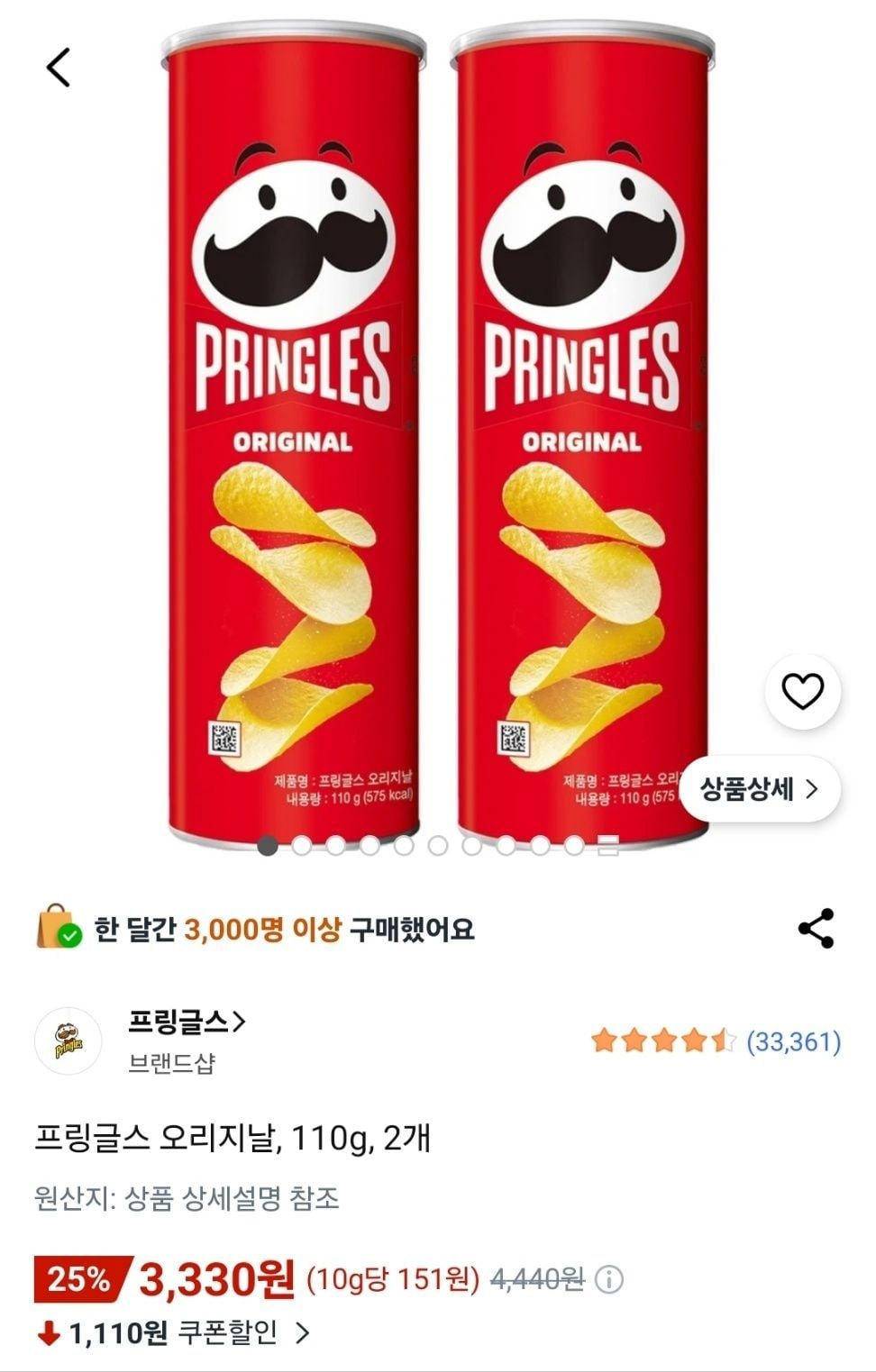Add Pringles to wishlist with heart icon
Screen dimensions: 876x1372
click(x=802, y=691)
